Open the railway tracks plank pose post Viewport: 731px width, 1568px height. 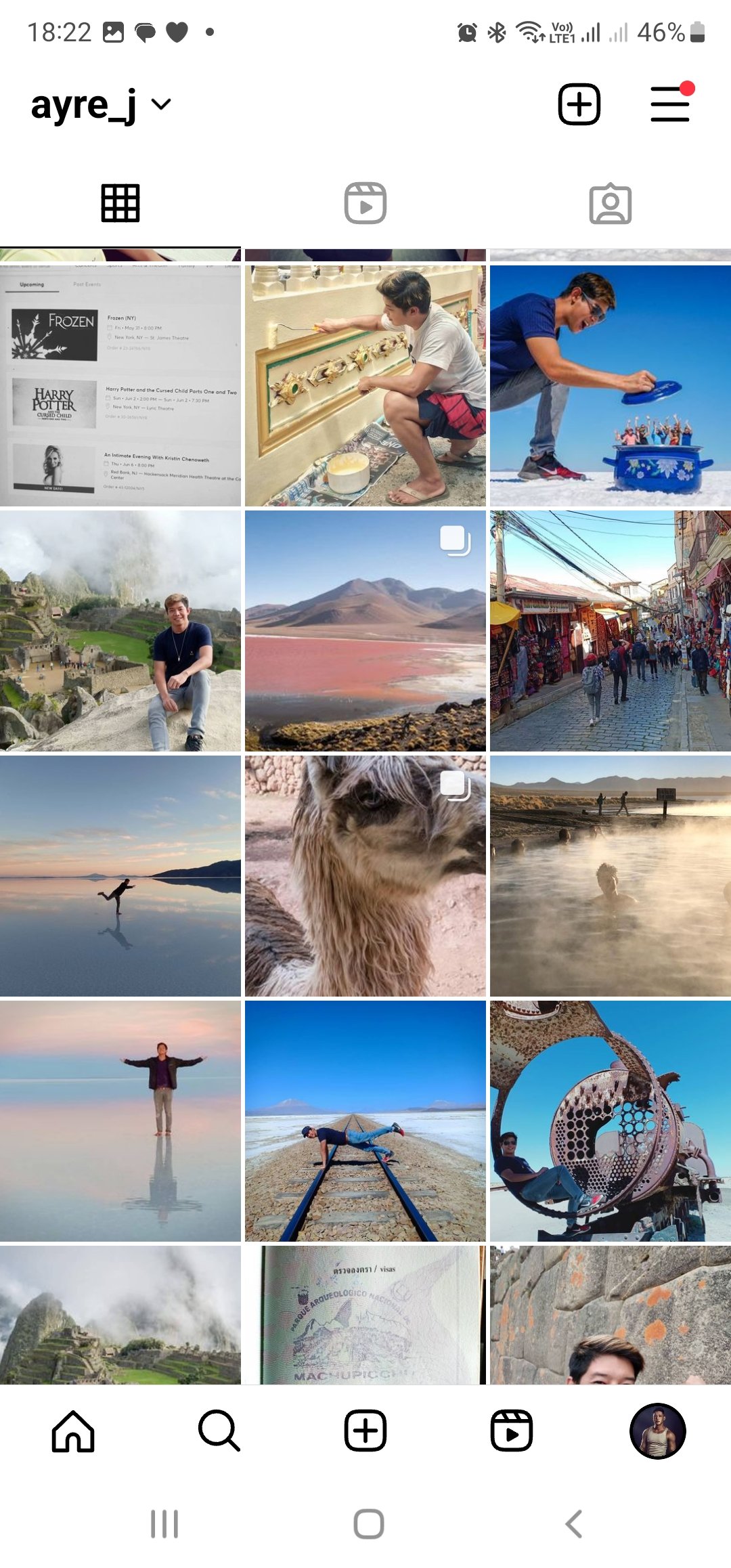[x=365, y=1121]
